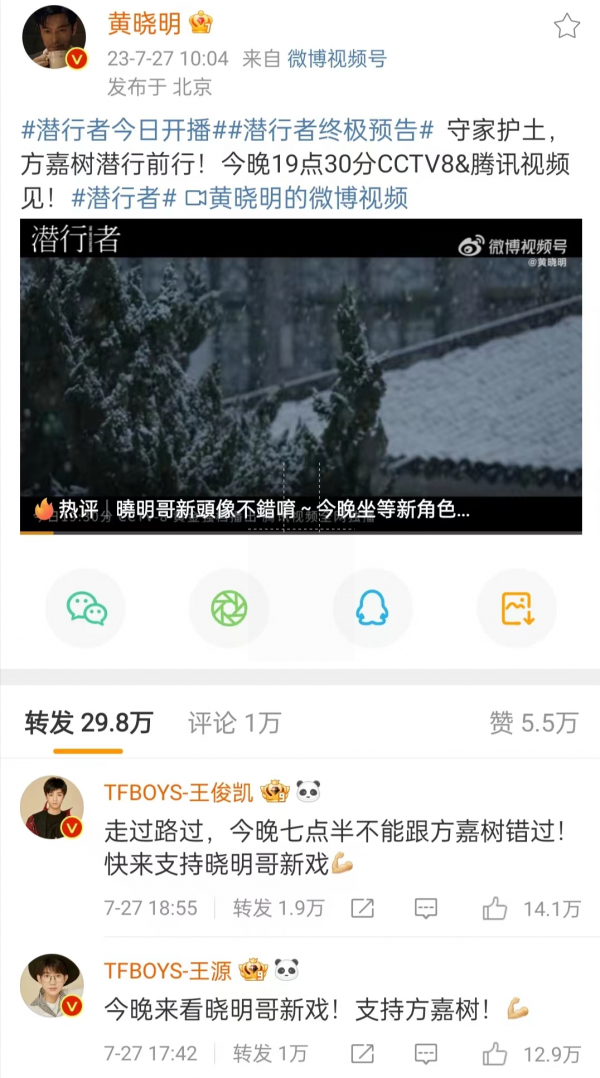
Task: Like TFBOYS-王俊凯's repost
Action: (x=495, y=909)
